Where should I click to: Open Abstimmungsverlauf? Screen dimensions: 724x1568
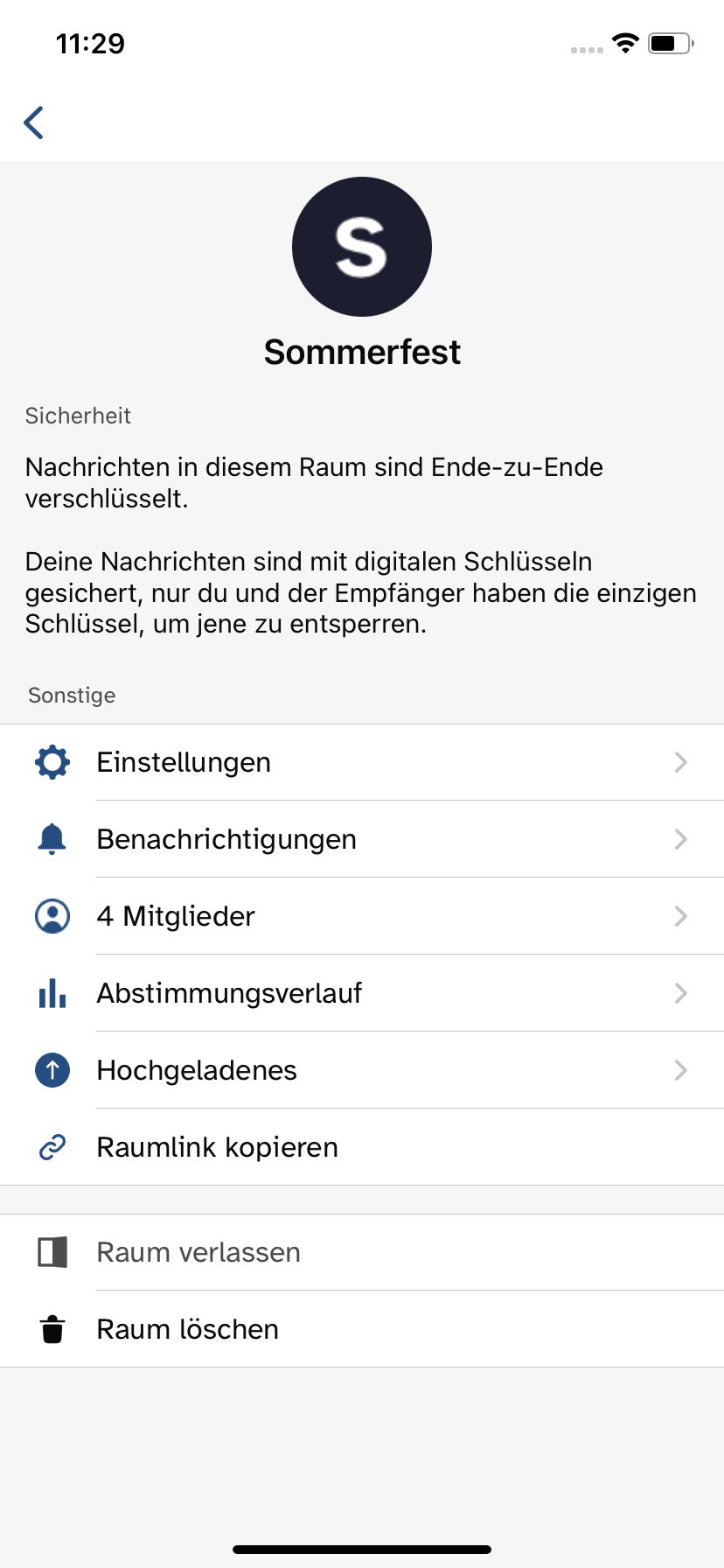tap(362, 993)
